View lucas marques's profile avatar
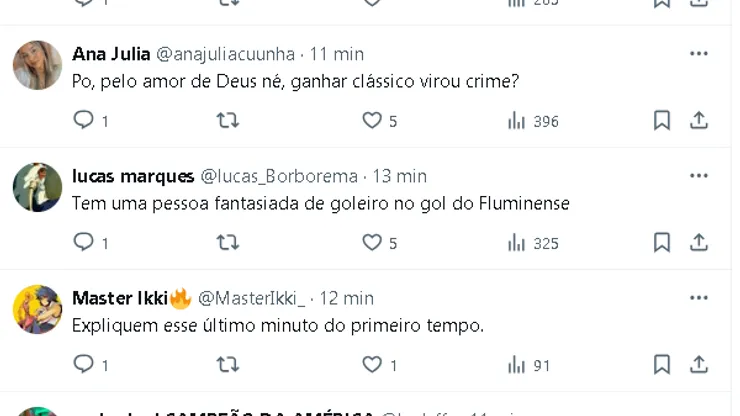The width and height of the screenshot is (740, 416). point(37,187)
